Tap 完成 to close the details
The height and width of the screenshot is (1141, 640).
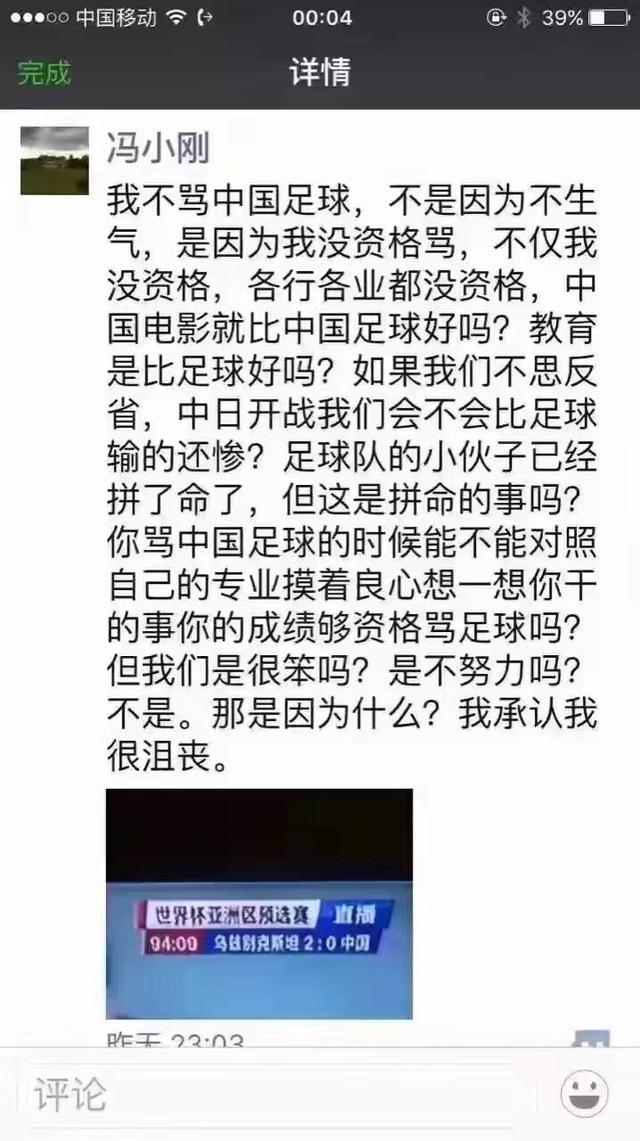click(x=45, y=73)
